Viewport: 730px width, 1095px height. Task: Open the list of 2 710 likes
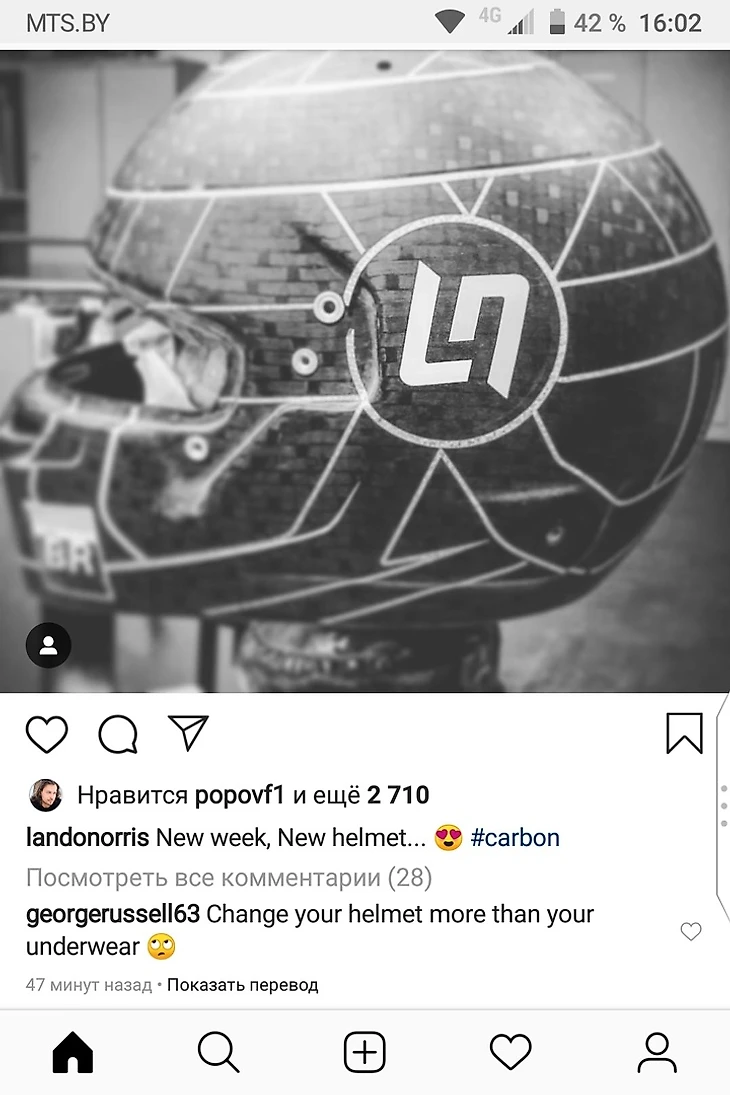point(398,796)
